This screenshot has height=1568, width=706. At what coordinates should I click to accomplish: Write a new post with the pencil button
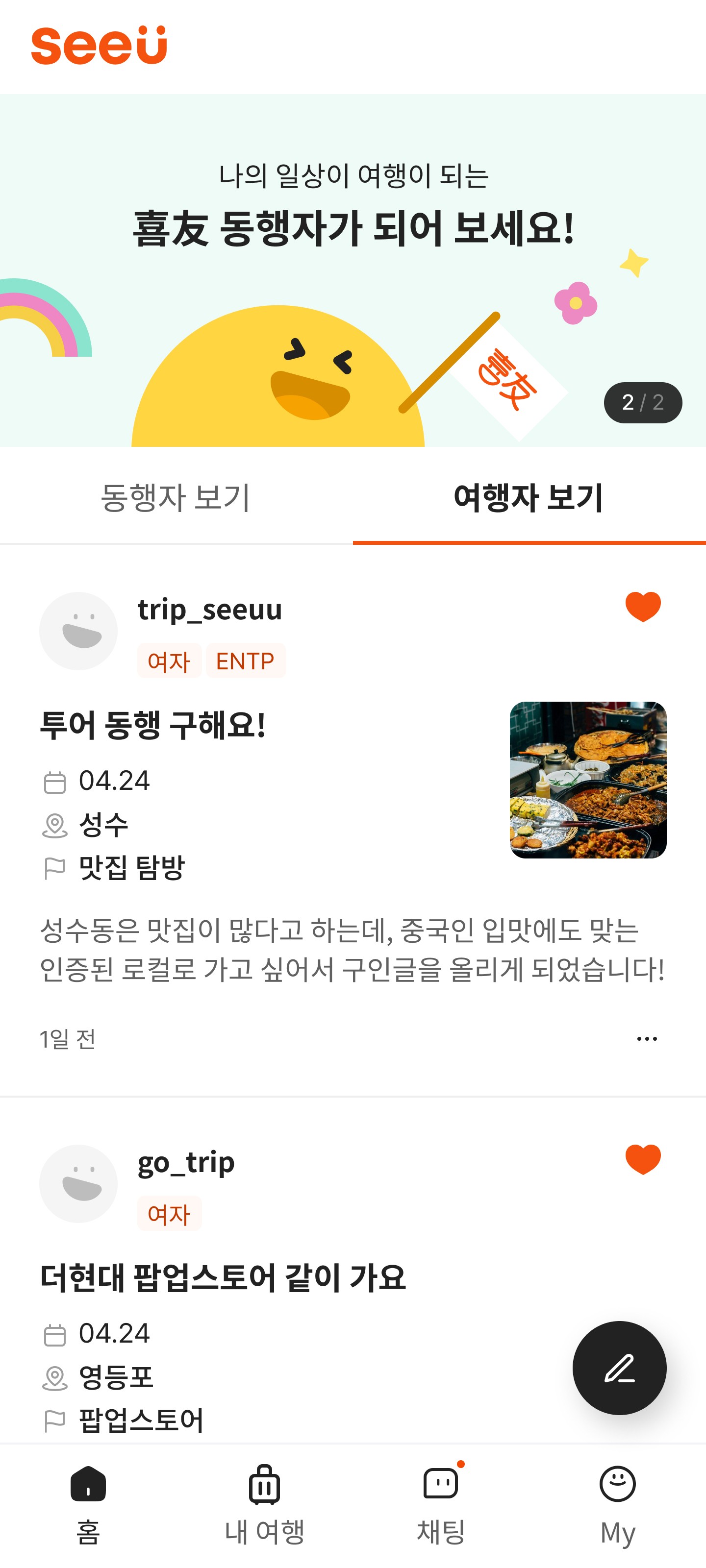point(619,1368)
